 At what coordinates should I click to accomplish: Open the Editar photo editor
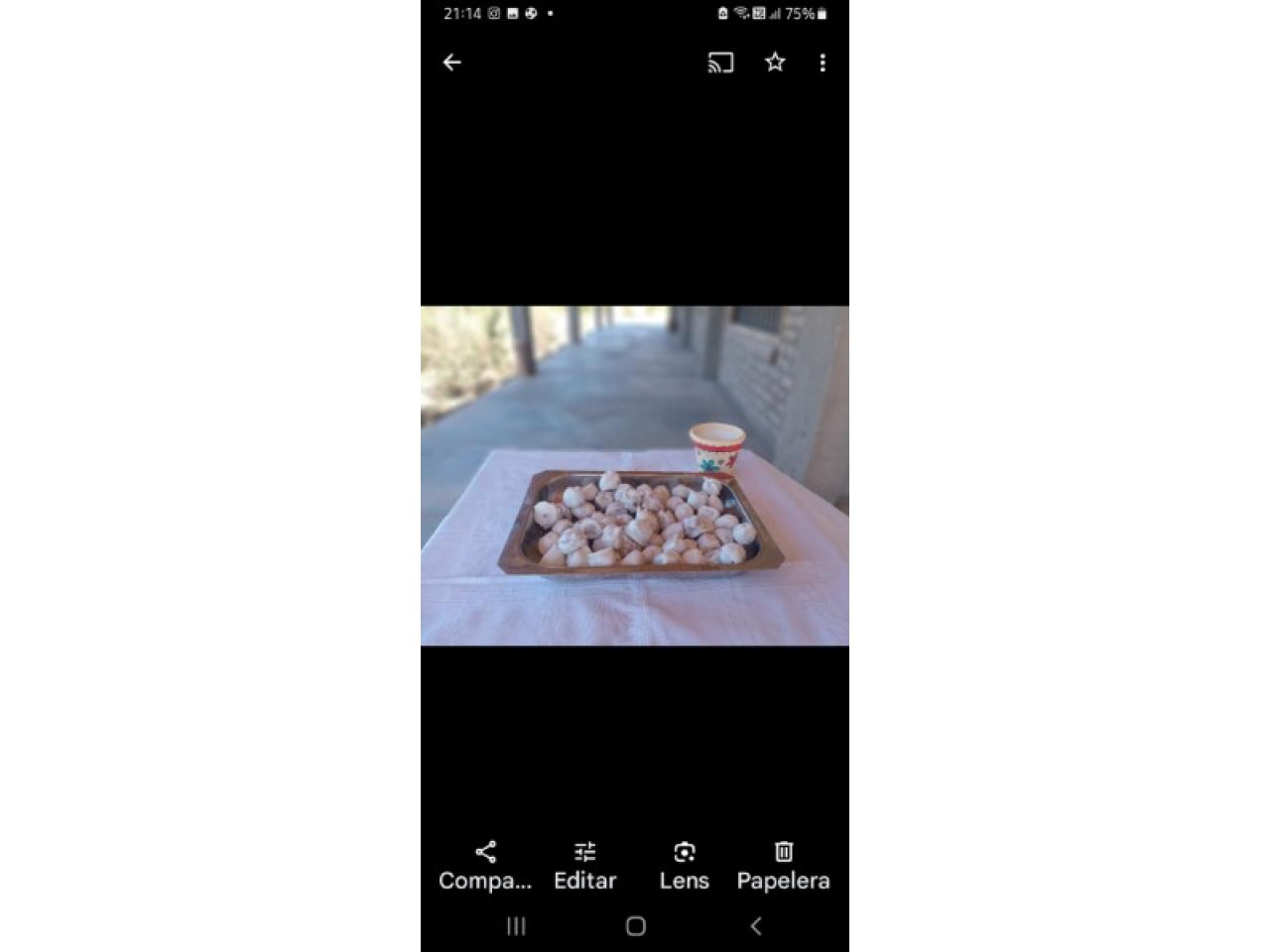point(584,865)
